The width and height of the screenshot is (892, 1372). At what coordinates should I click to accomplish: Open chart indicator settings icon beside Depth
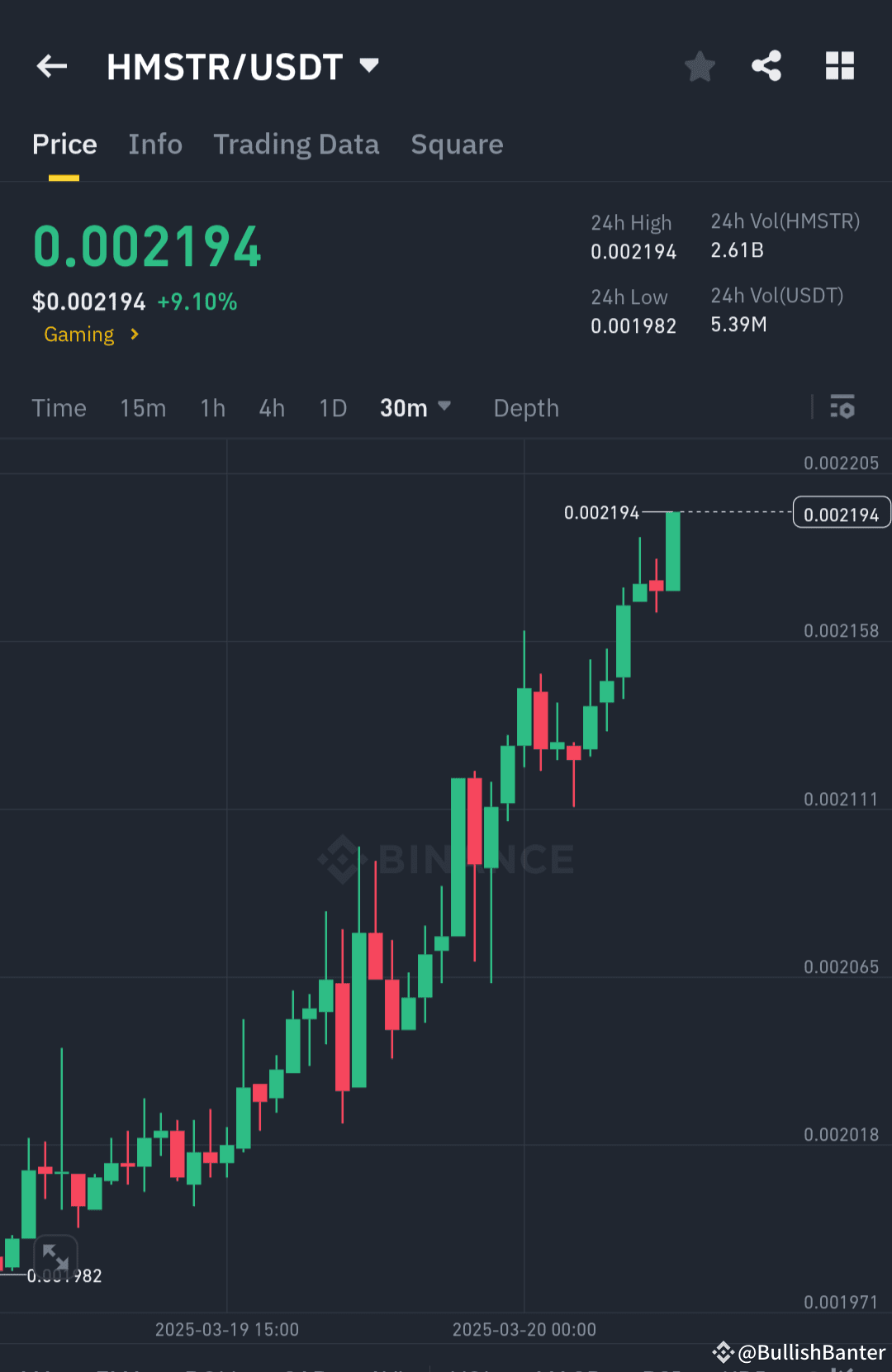coord(843,407)
